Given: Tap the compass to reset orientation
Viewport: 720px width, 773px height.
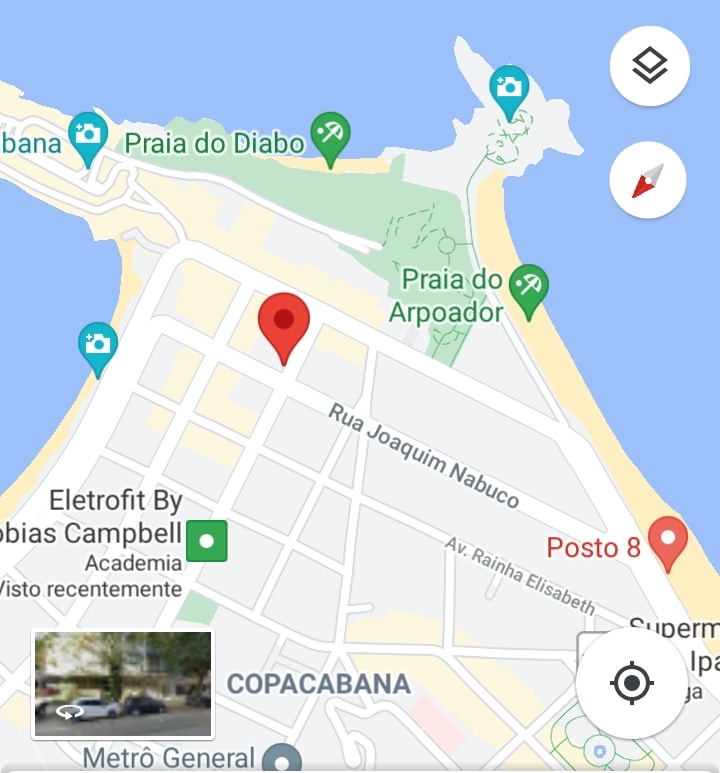Looking at the screenshot, I should (648, 181).
